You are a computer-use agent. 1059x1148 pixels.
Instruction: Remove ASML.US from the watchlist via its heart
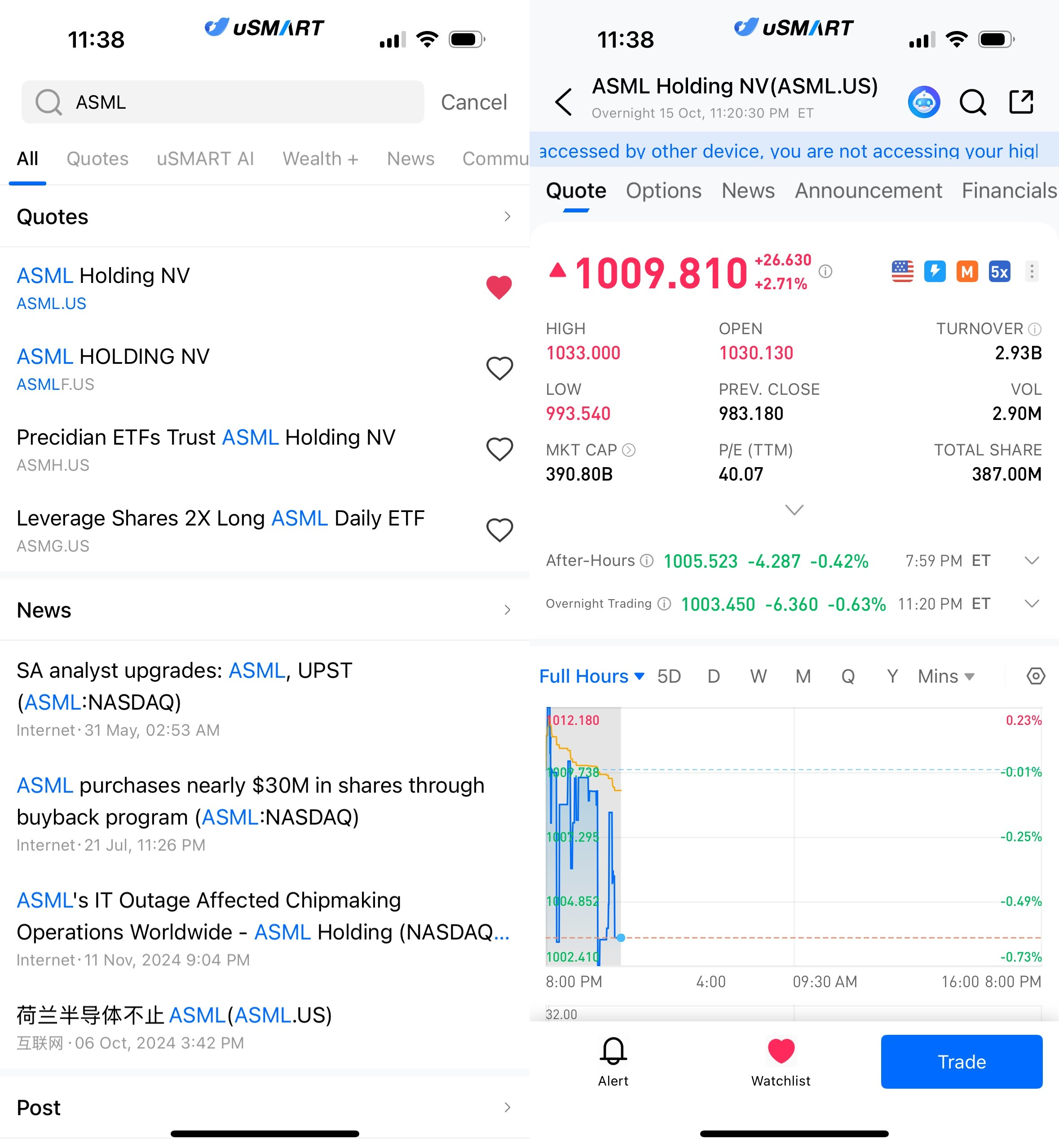click(499, 287)
